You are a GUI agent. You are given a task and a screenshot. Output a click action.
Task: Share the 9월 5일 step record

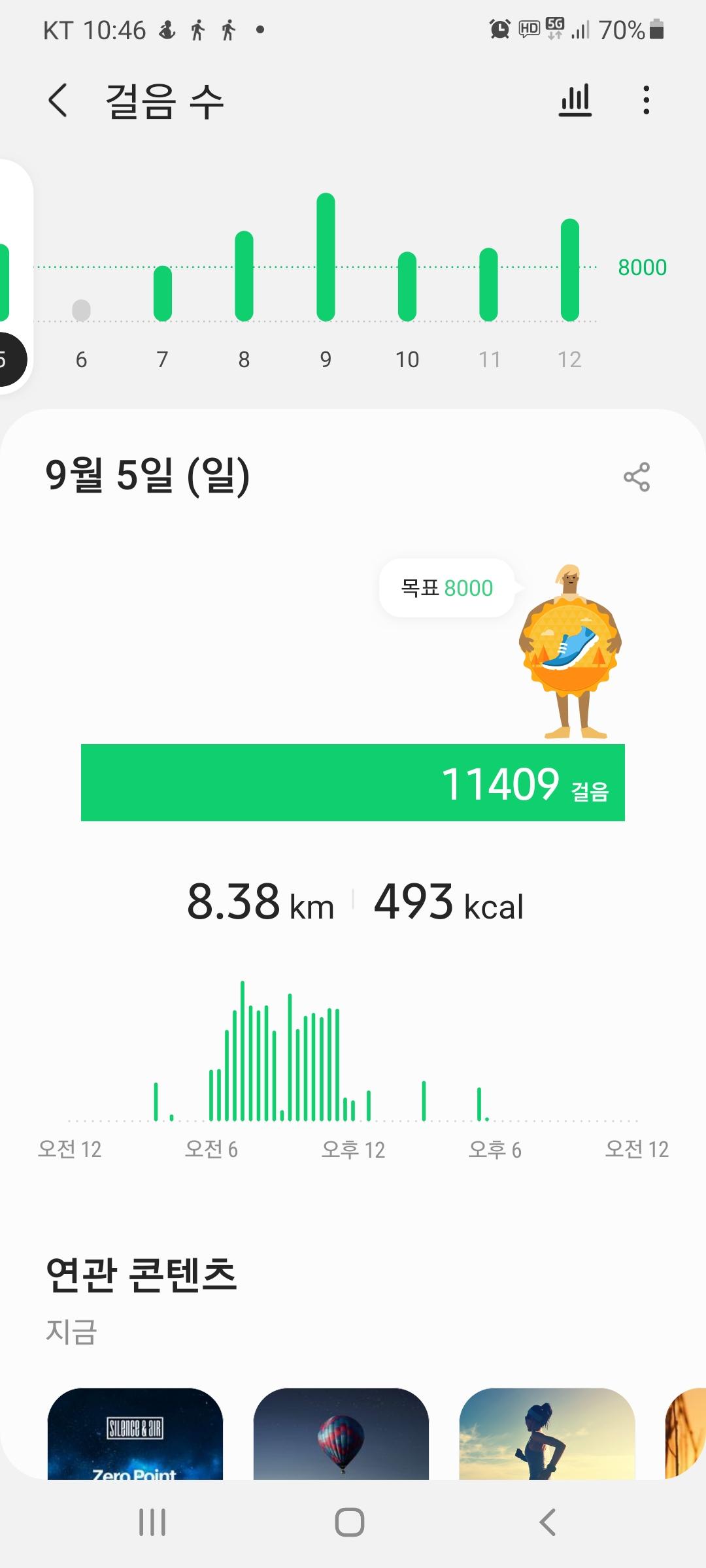[637, 477]
